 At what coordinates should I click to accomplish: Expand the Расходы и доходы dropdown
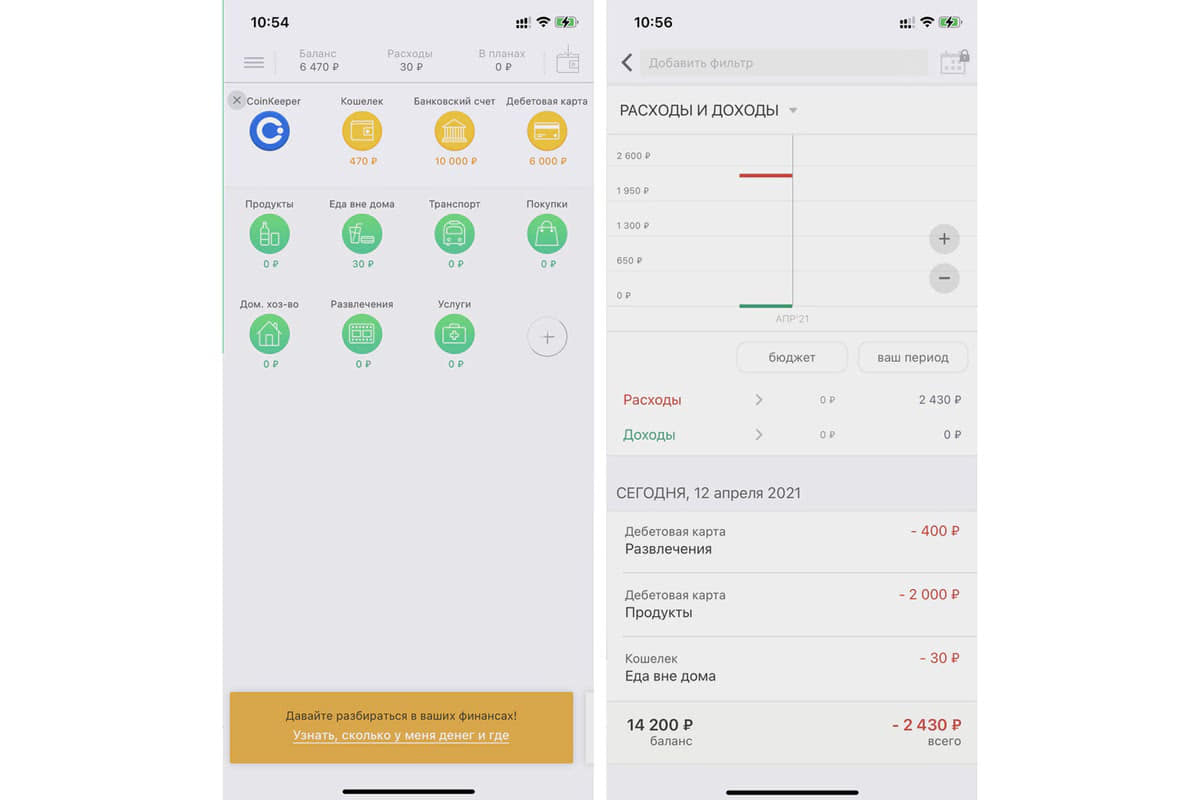click(793, 111)
